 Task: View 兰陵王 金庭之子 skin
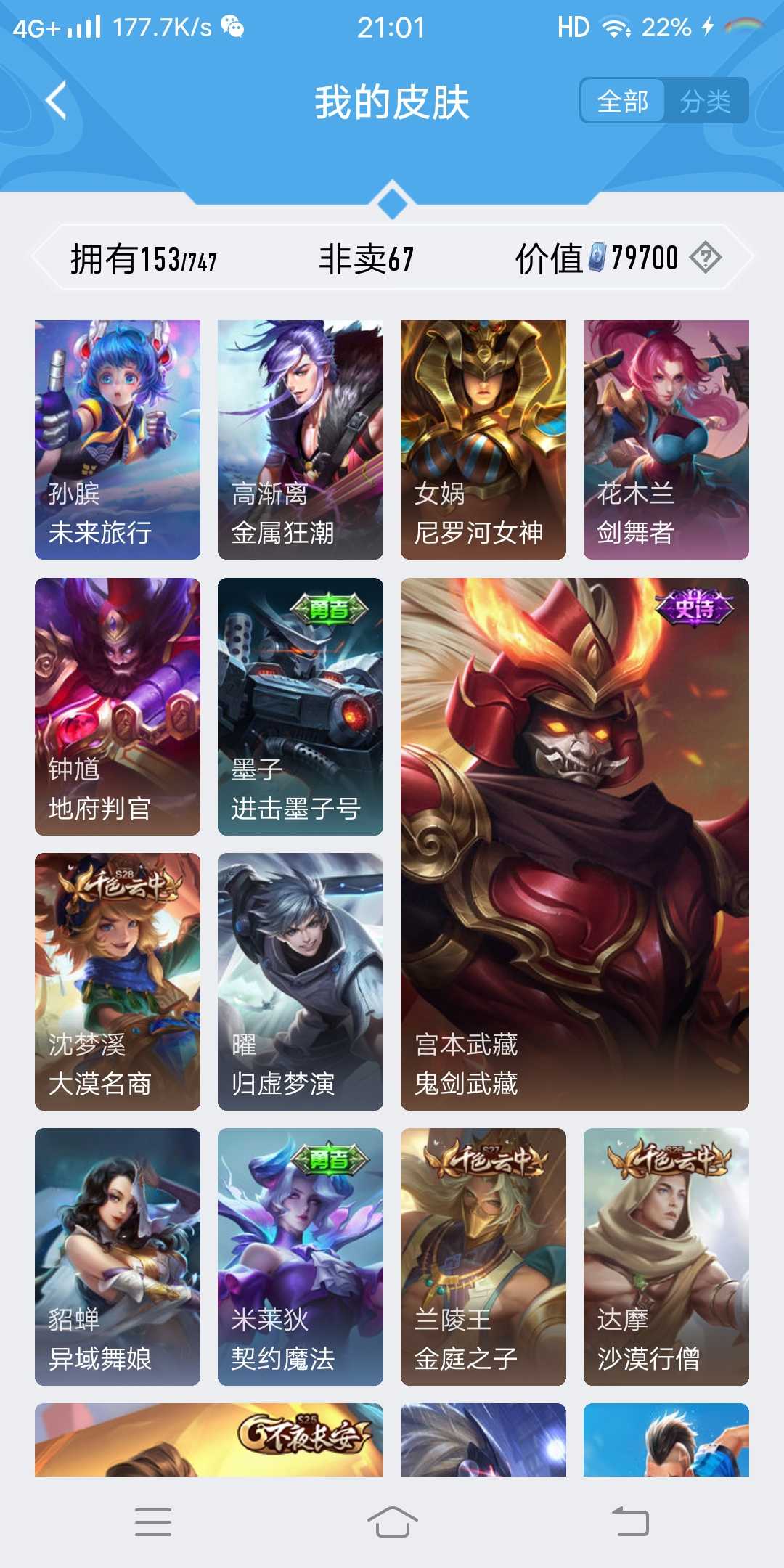click(483, 1257)
